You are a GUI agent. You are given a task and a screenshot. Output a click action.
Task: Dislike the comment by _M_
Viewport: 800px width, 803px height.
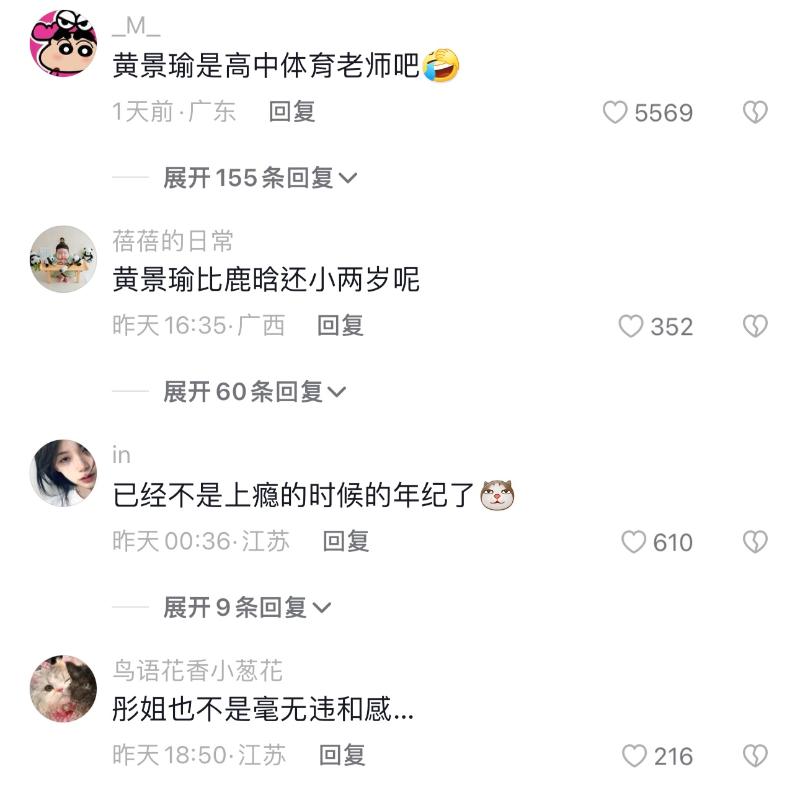[755, 113]
